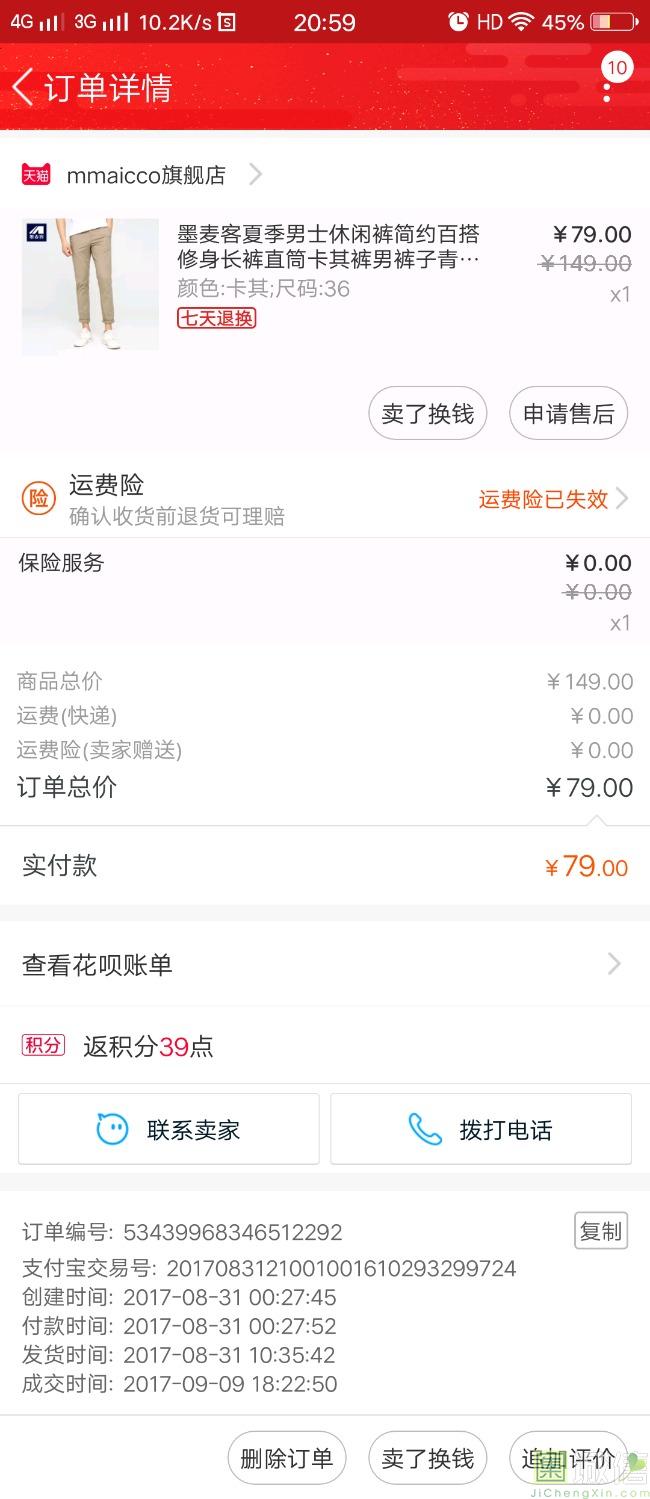Tap 联系卖家 to message seller
650x1499 pixels.
pyautogui.click(x=169, y=1130)
